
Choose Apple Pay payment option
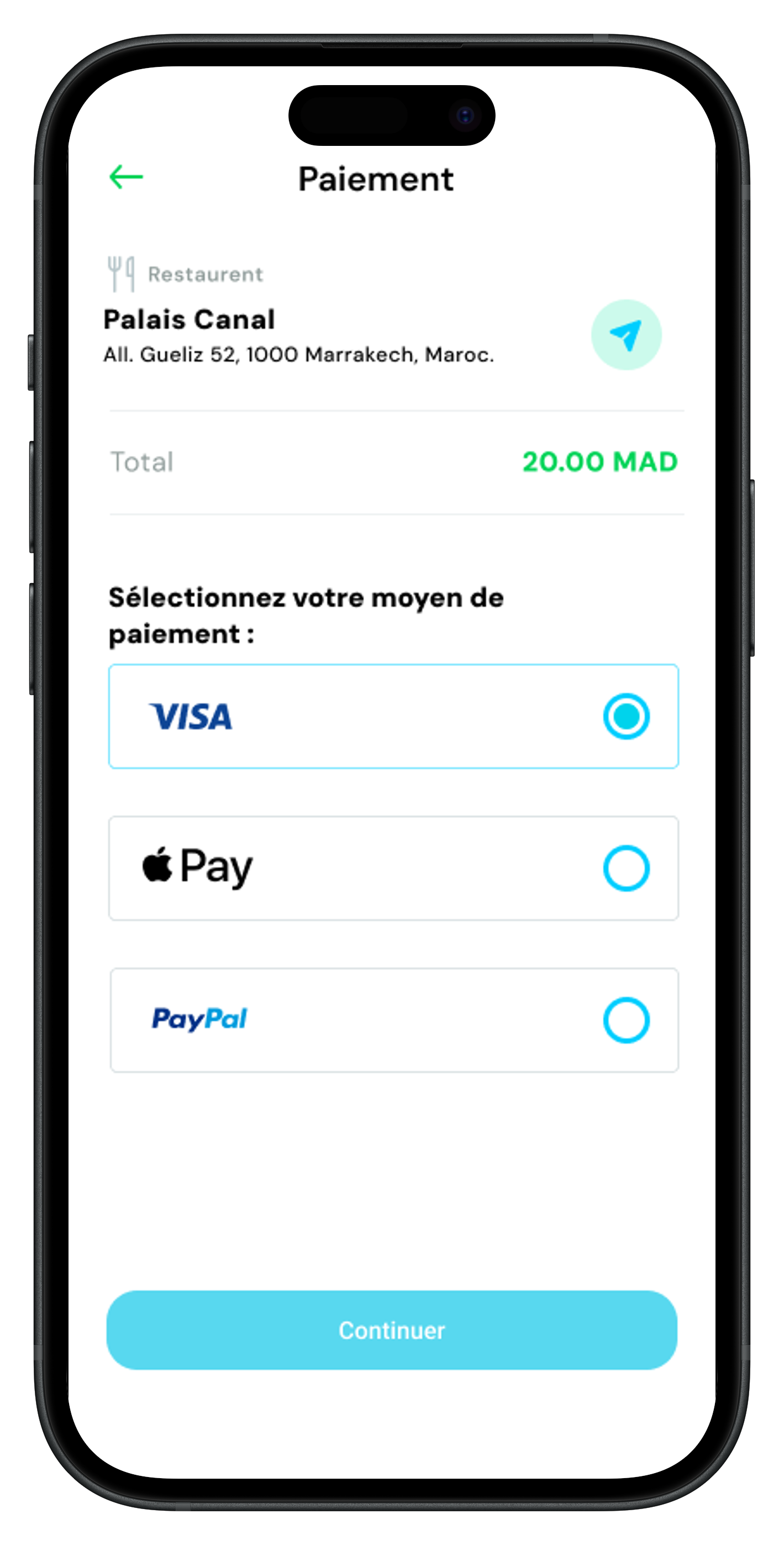[x=625, y=868]
